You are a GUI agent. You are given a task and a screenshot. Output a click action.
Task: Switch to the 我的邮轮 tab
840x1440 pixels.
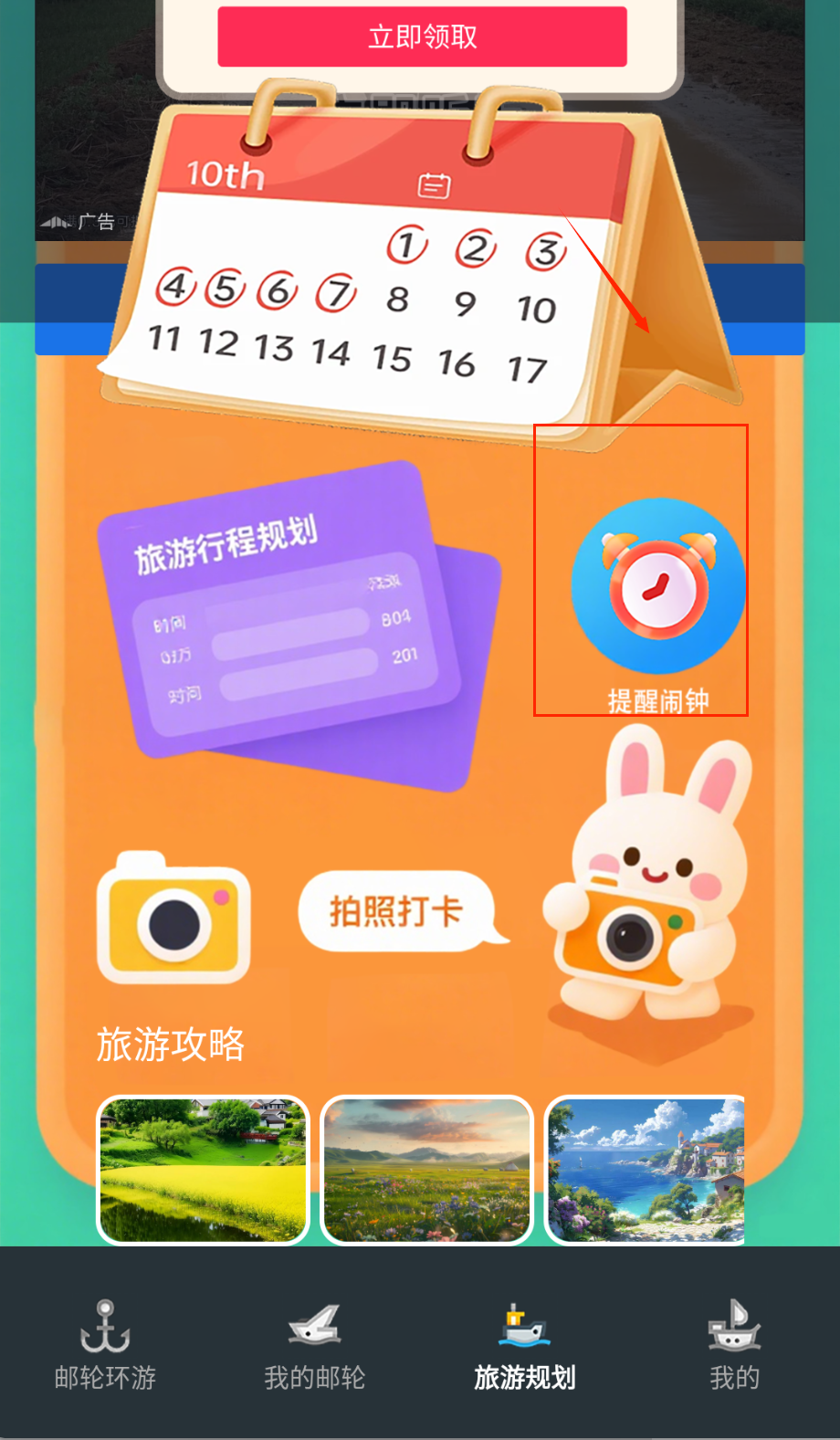point(315,1346)
